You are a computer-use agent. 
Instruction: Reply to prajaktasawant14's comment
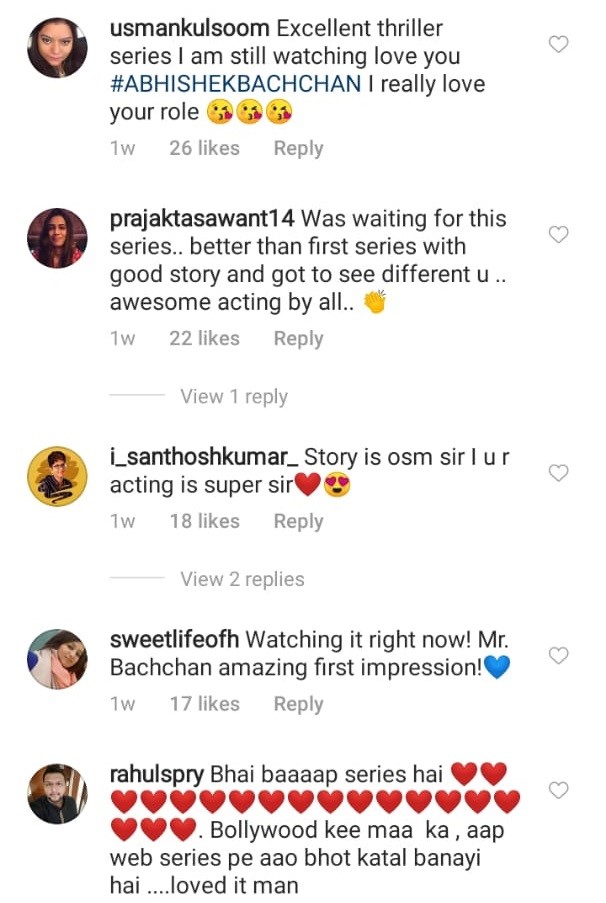click(298, 338)
